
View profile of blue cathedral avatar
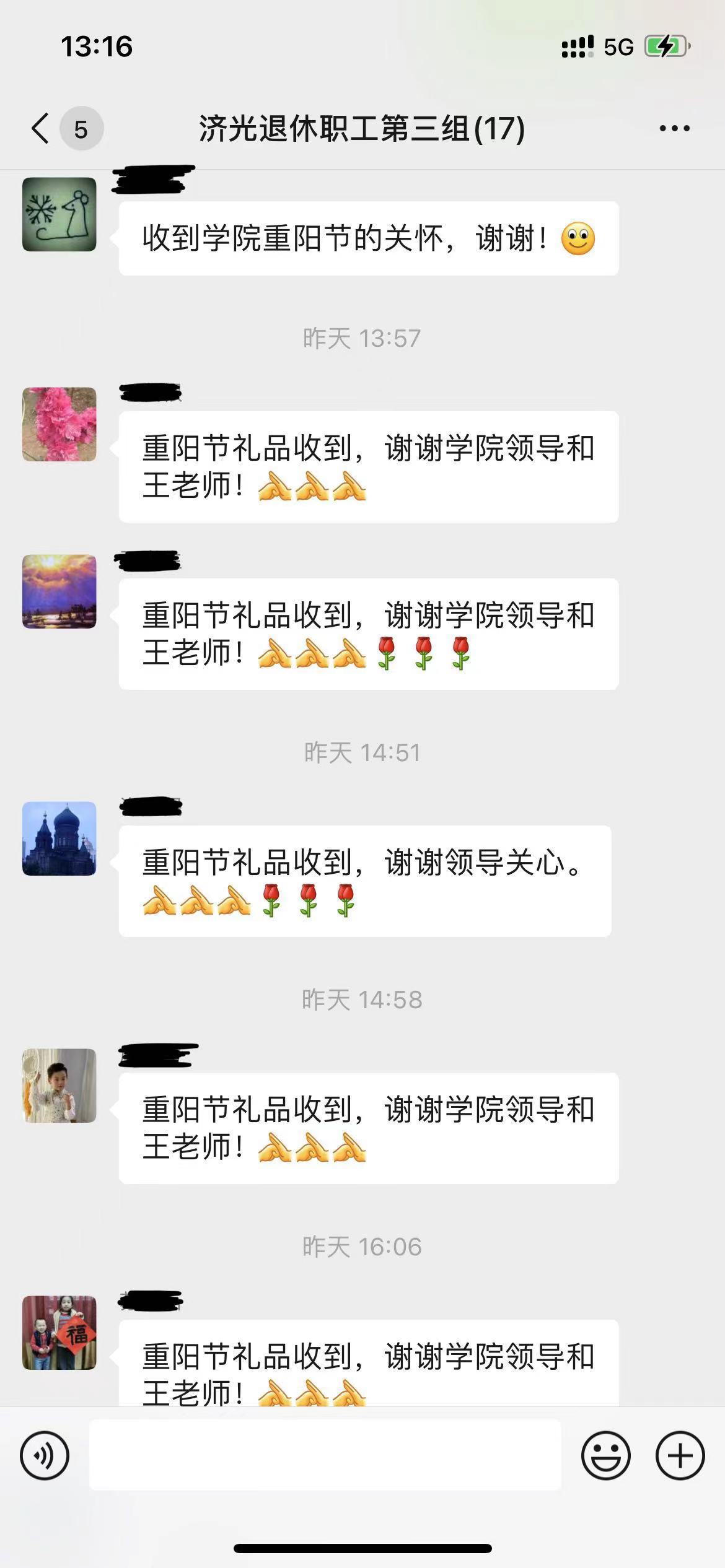coord(59,838)
